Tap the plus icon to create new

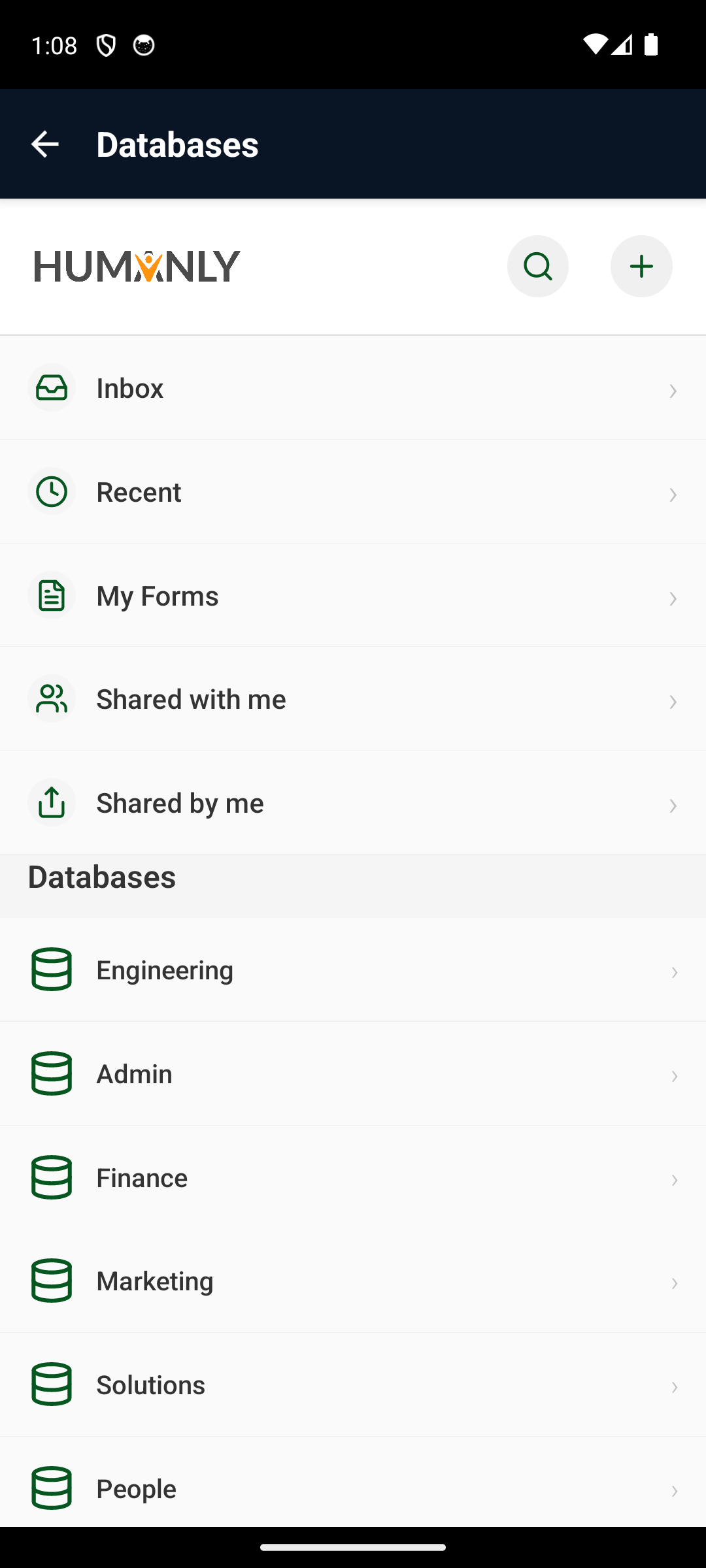[641, 266]
